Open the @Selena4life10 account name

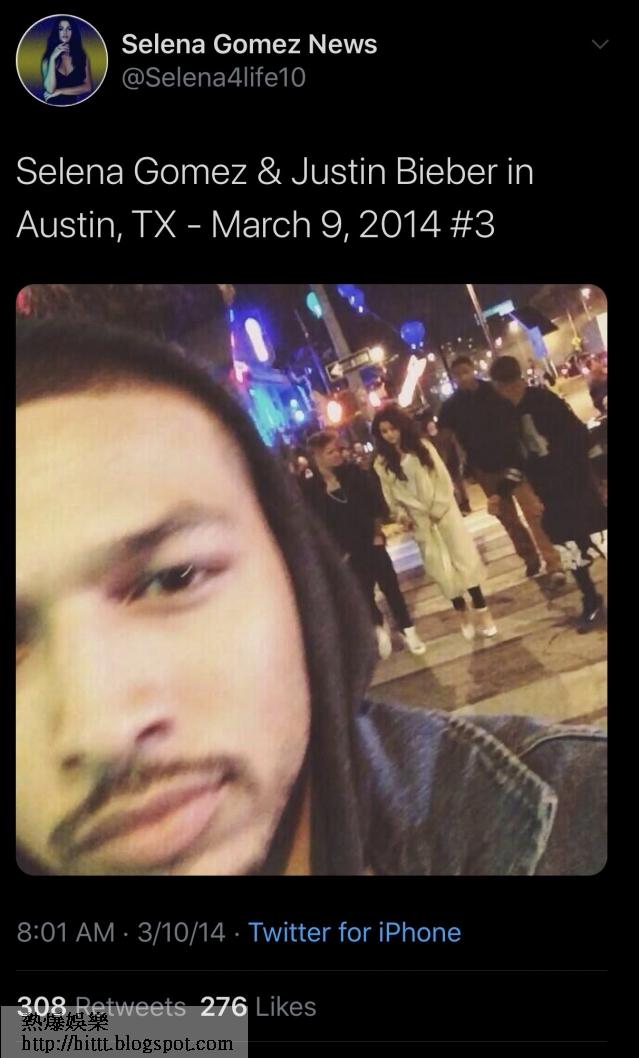(x=213, y=77)
